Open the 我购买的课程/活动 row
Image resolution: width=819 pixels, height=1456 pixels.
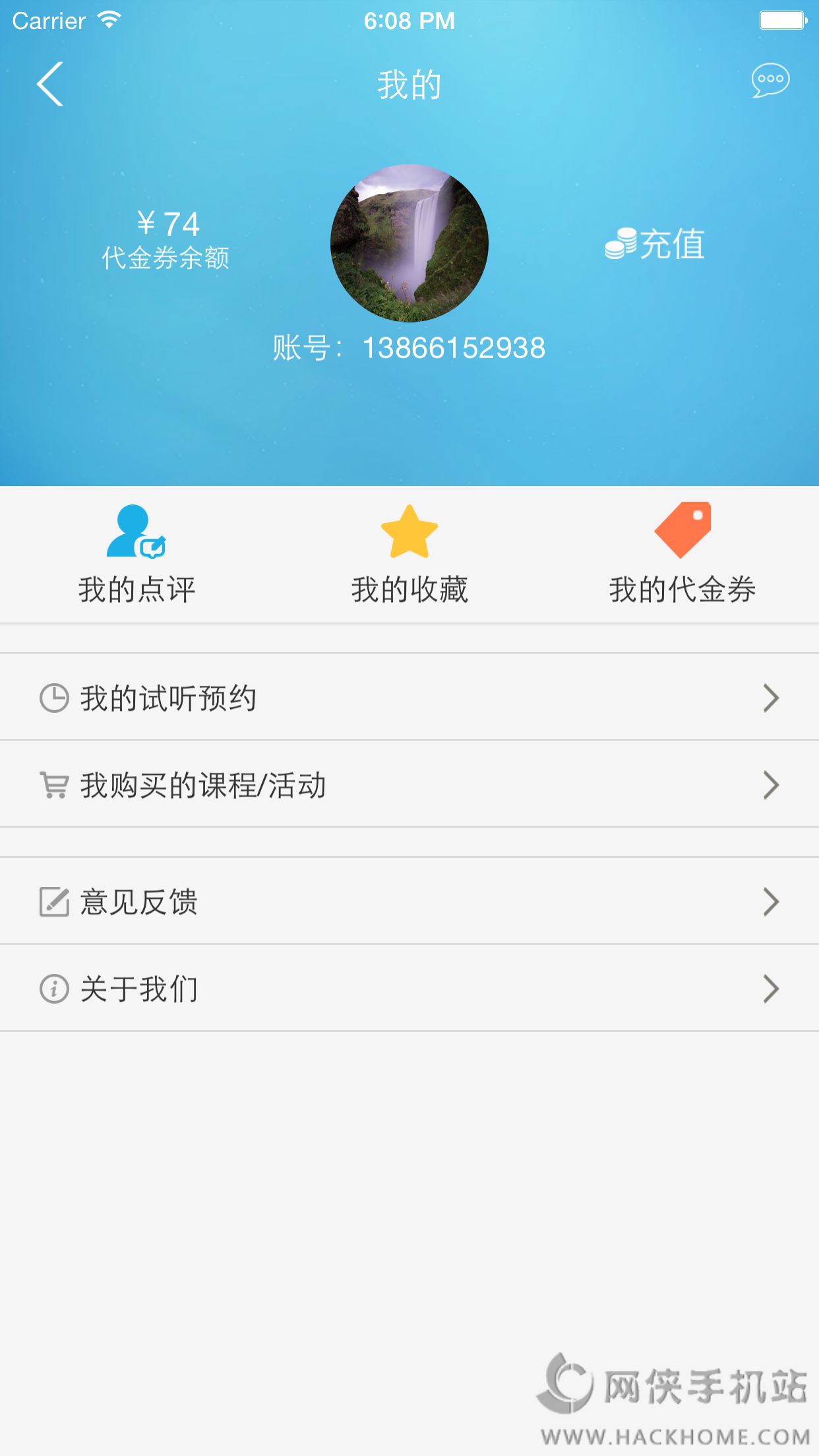pyautogui.click(x=409, y=785)
